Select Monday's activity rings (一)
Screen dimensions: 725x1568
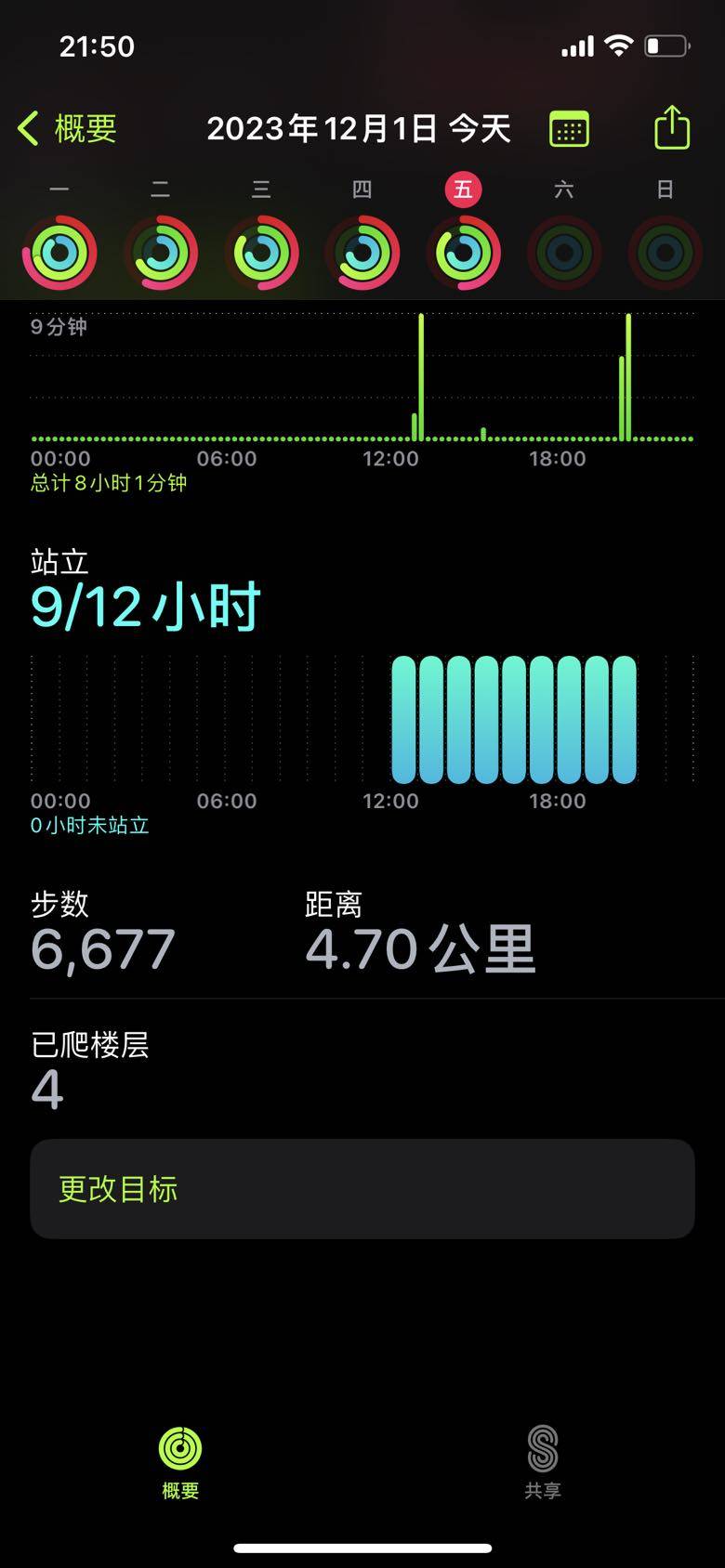pos(59,252)
